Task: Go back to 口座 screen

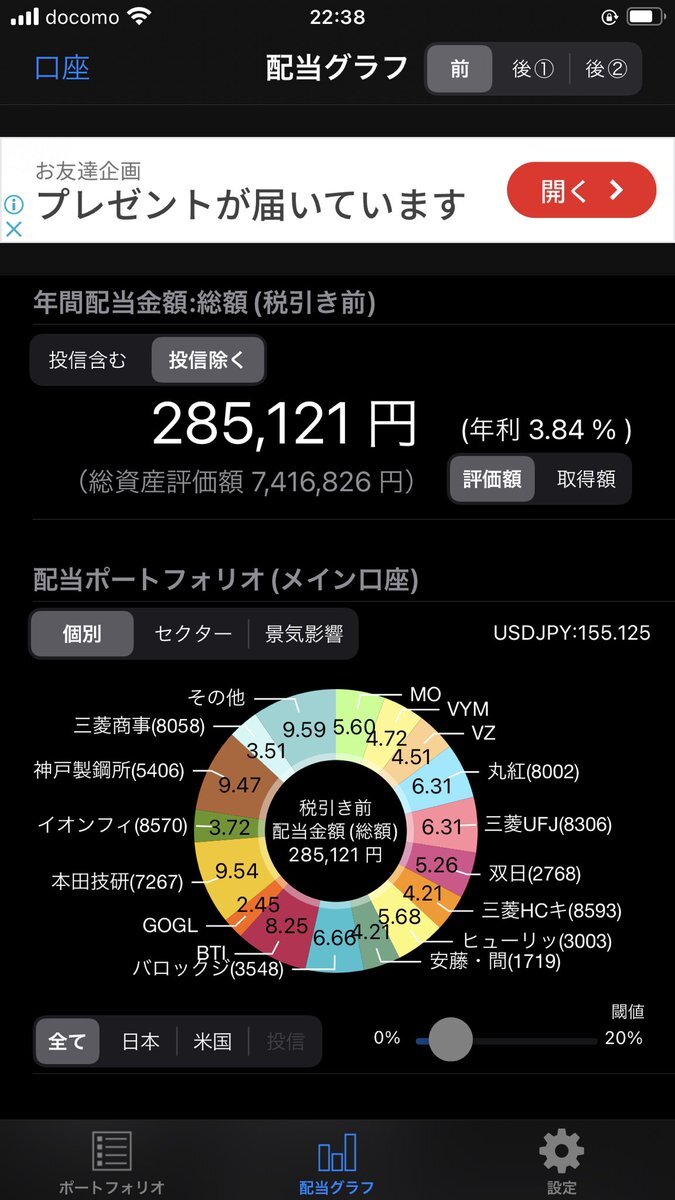Action: (62, 68)
